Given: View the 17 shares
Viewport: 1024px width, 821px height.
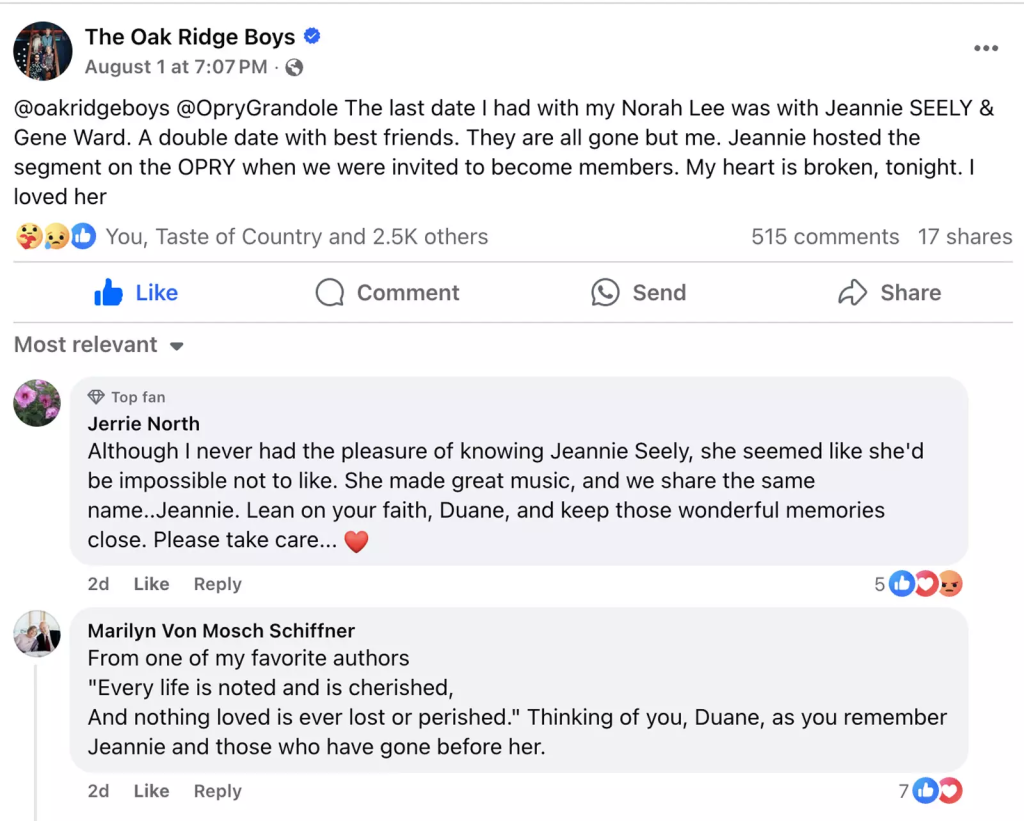Looking at the screenshot, I should (965, 237).
